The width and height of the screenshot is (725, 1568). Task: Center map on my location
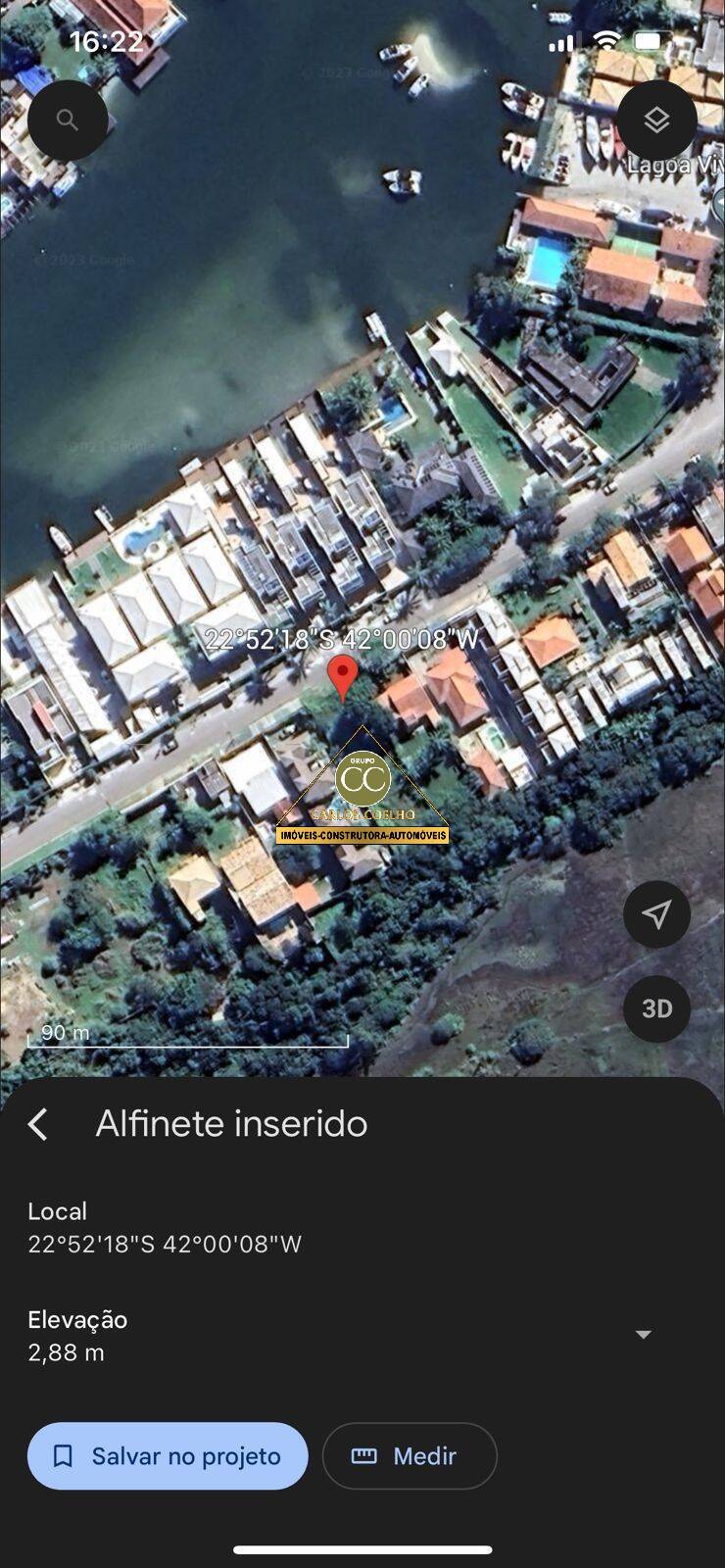click(656, 913)
